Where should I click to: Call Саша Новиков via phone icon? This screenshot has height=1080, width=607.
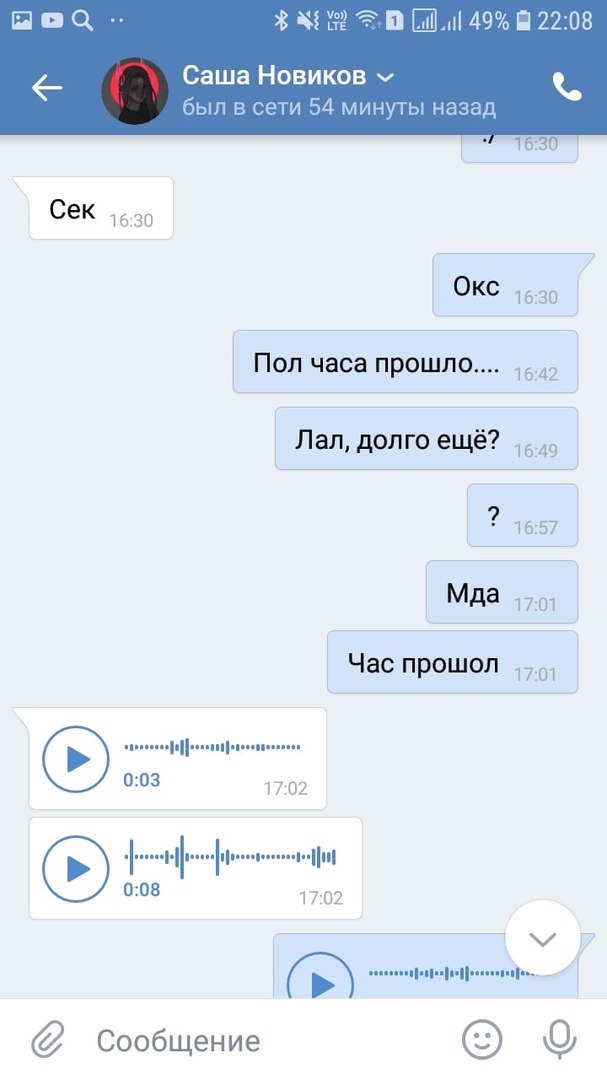tap(567, 88)
